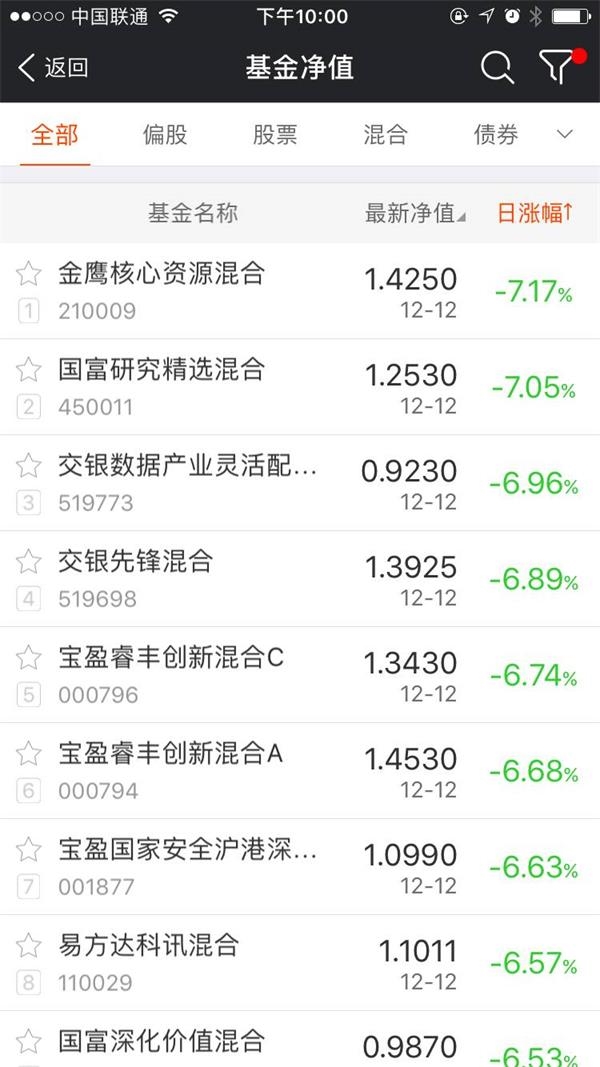Switch to the 债券 tab
600x1067 pixels.
pyautogui.click(x=496, y=135)
